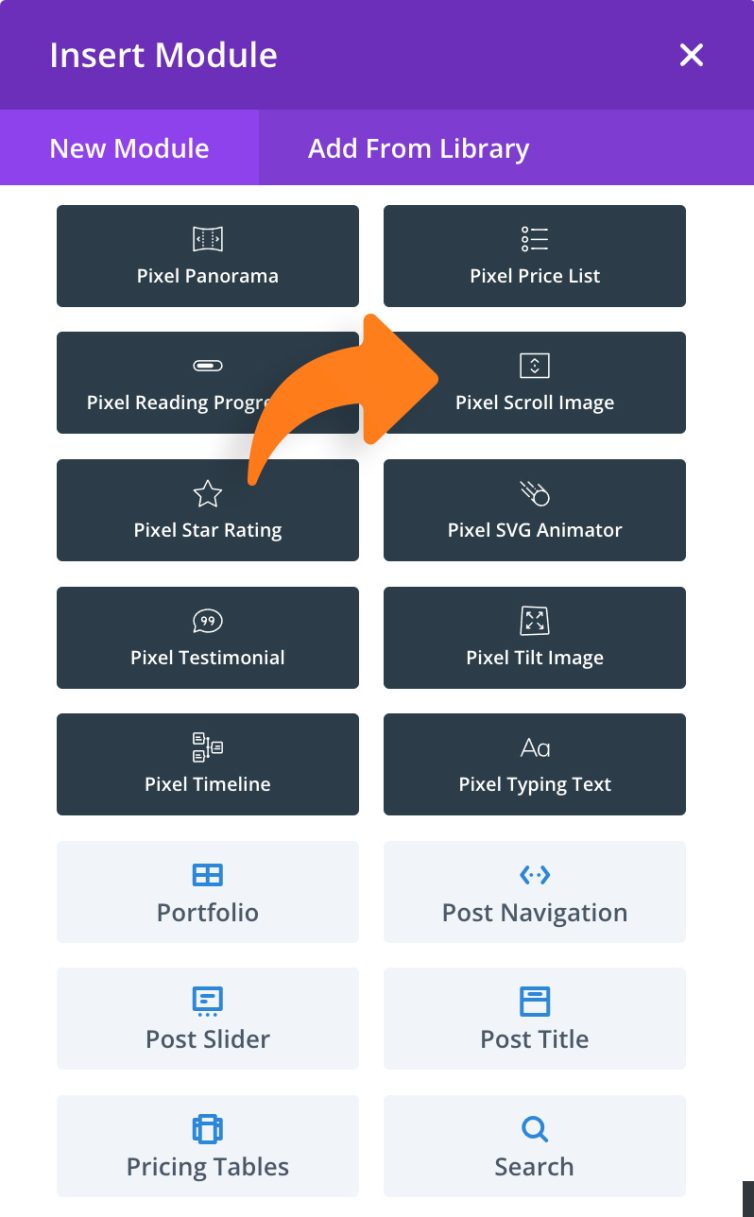Add the Pixel Typing Text module

coord(534,764)
